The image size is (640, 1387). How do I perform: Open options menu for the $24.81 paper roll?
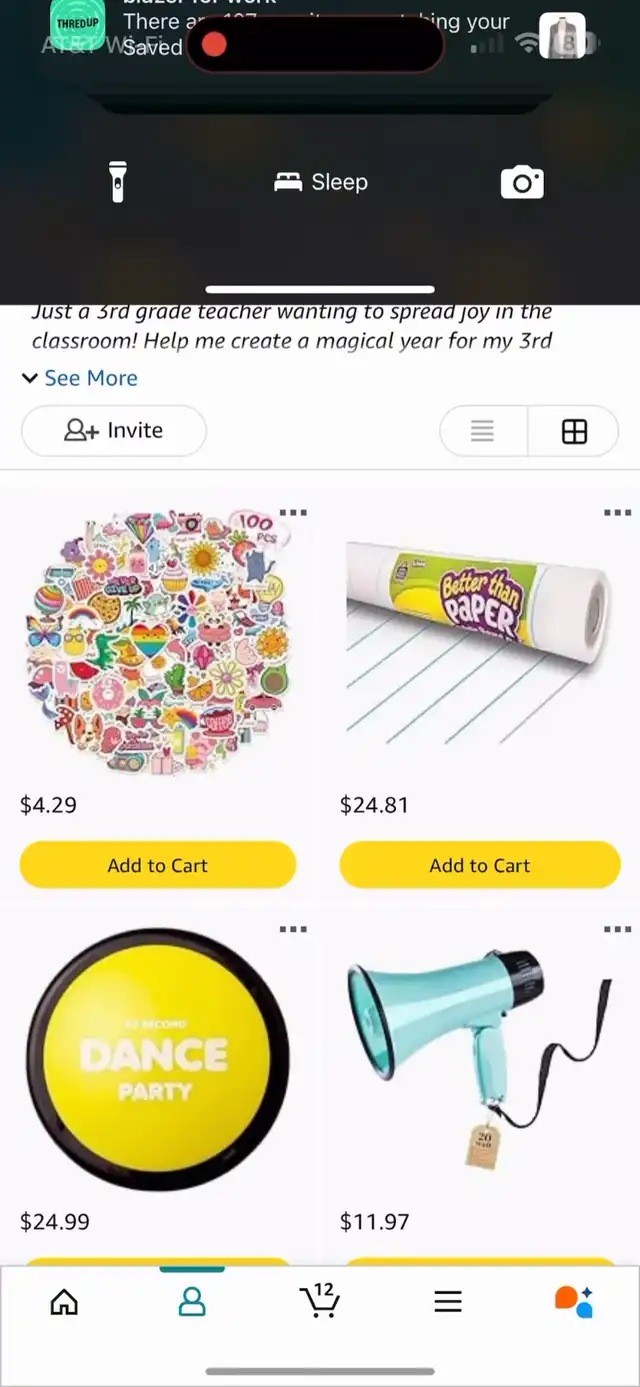coord(617,513)
